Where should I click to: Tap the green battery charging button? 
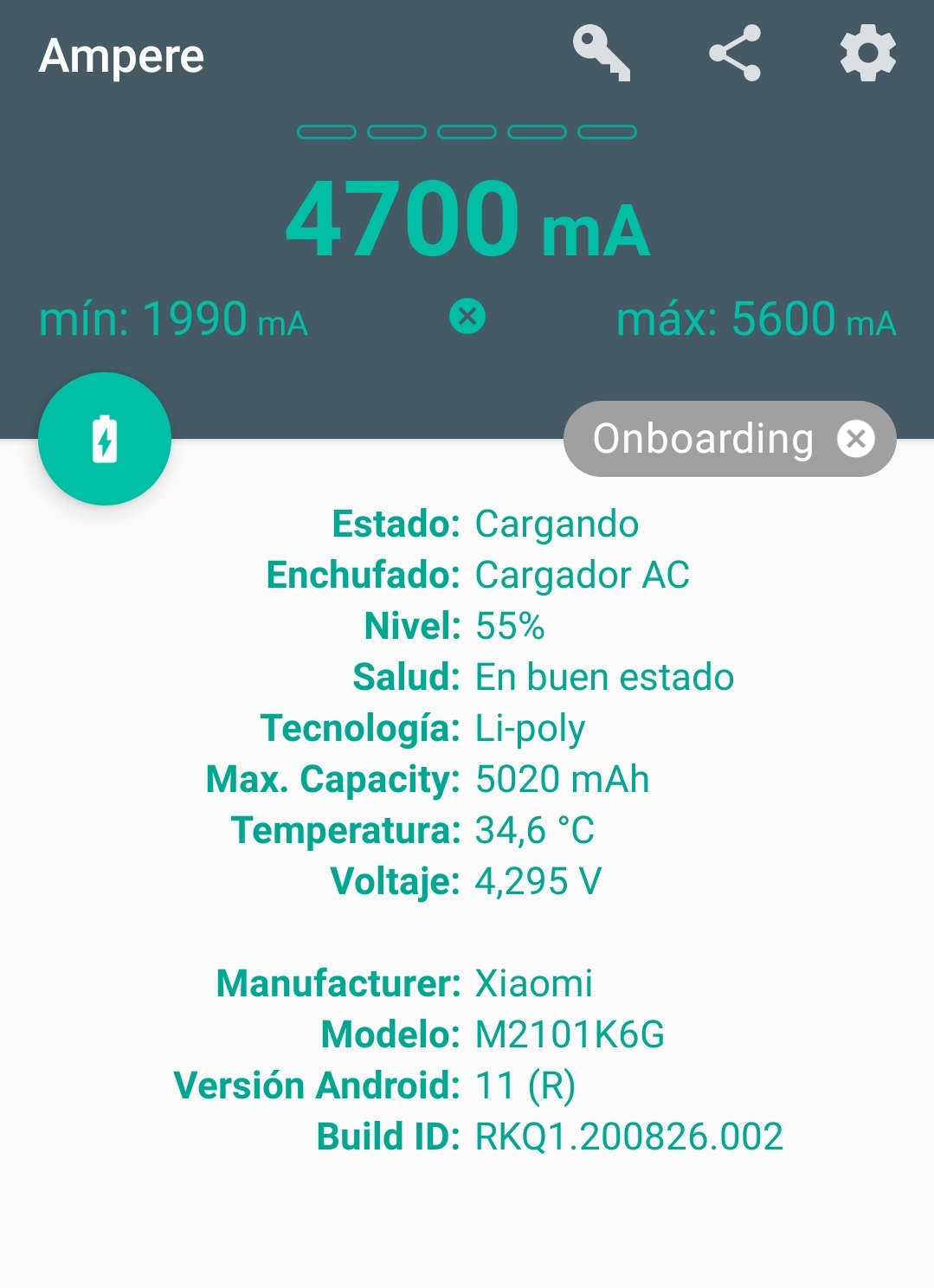pyautogui.click(x=105, y=439)
